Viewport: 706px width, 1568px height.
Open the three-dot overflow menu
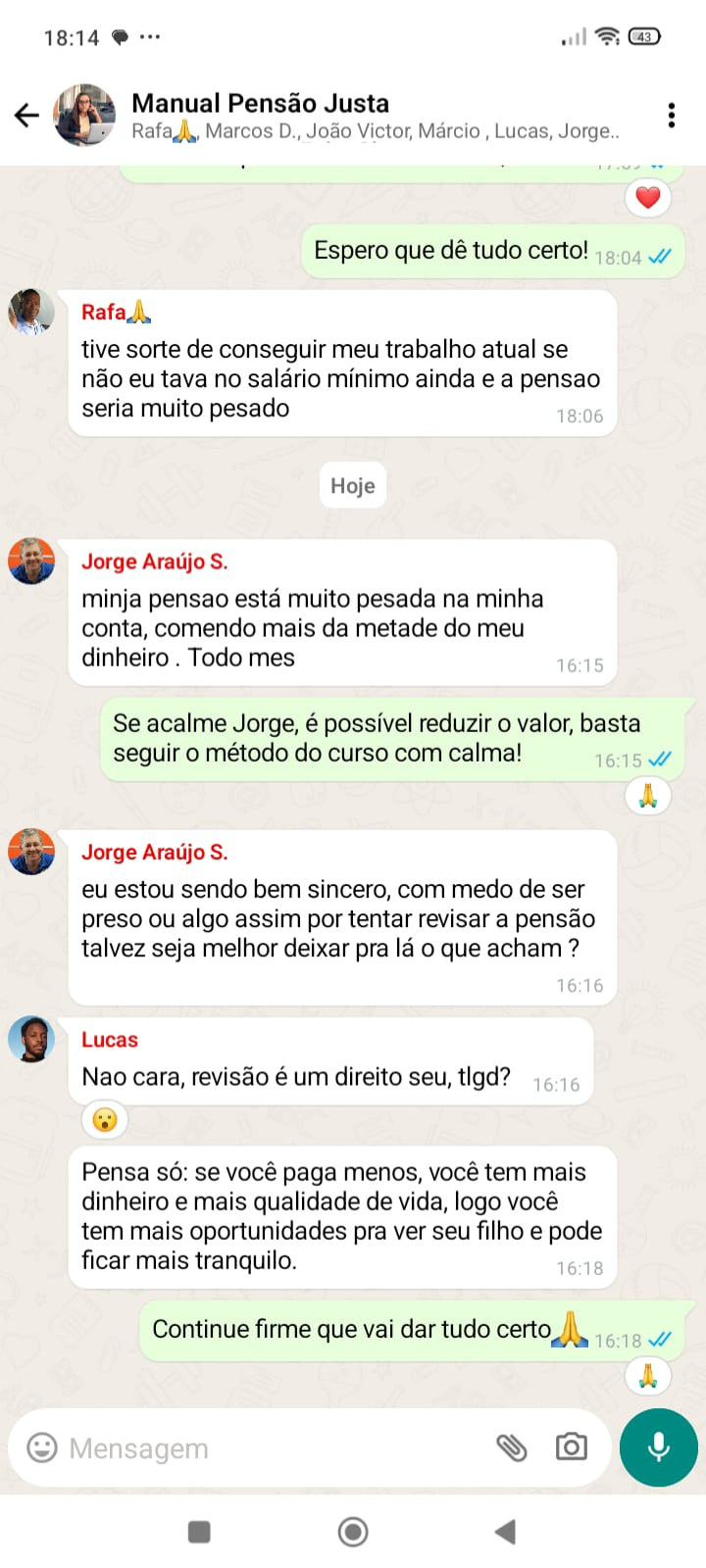[671, 116]
